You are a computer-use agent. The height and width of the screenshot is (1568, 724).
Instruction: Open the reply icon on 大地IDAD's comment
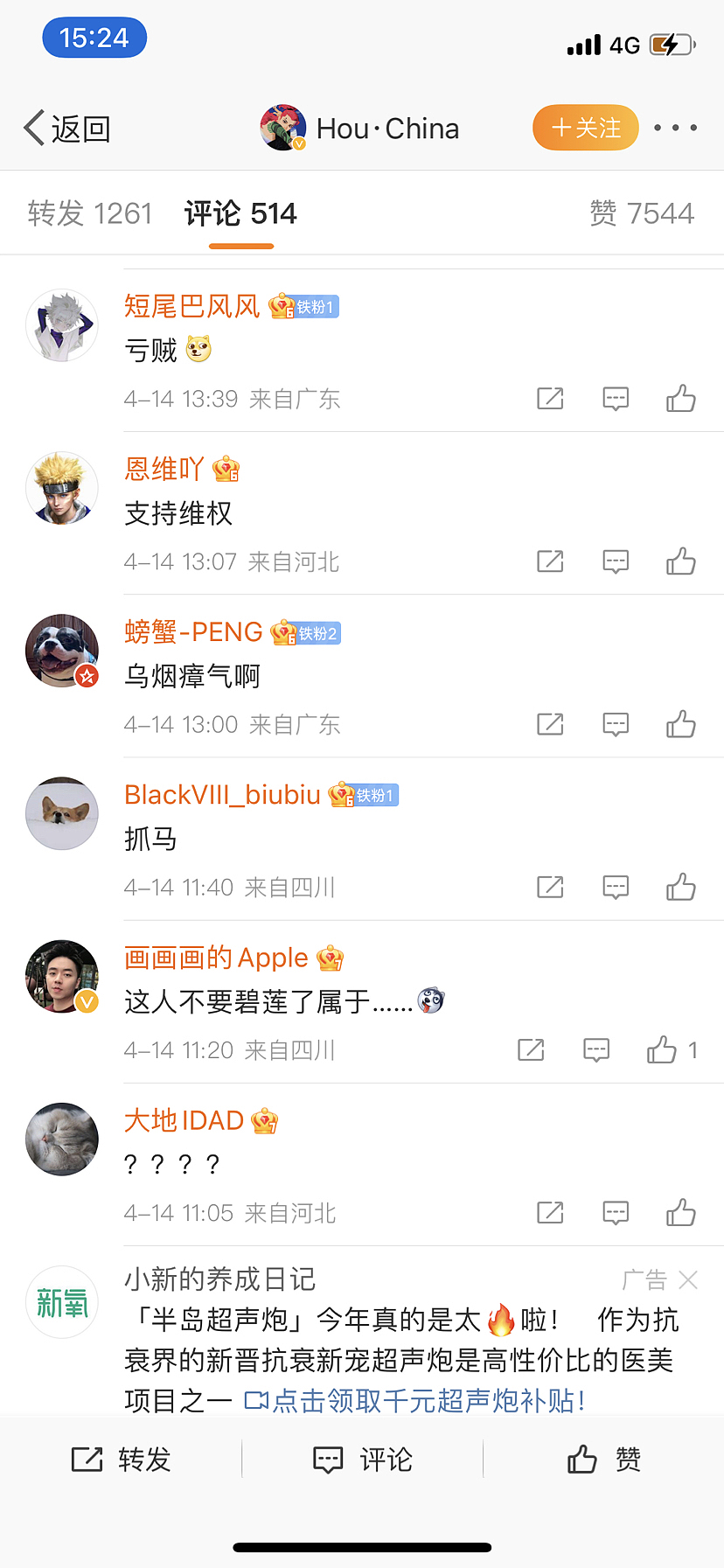[616, 1212]
